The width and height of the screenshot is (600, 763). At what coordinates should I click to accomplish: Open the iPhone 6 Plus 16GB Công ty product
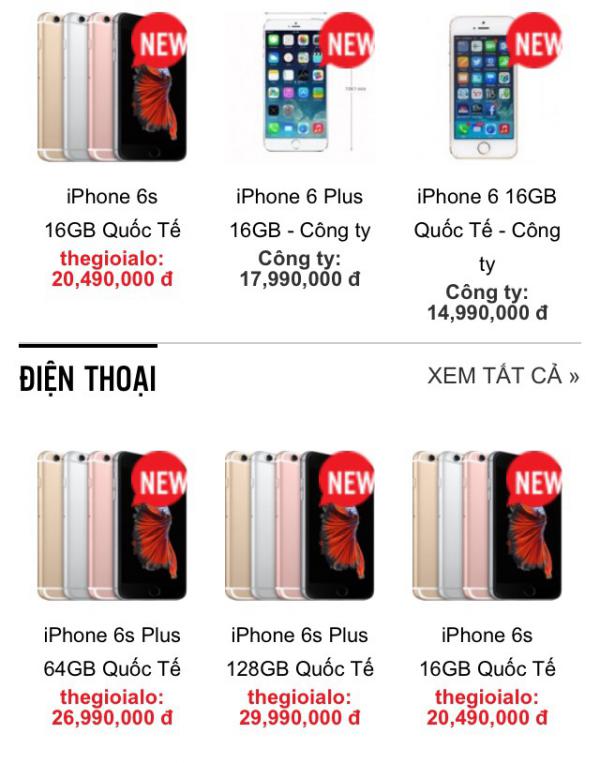click(x=300, y=213)
